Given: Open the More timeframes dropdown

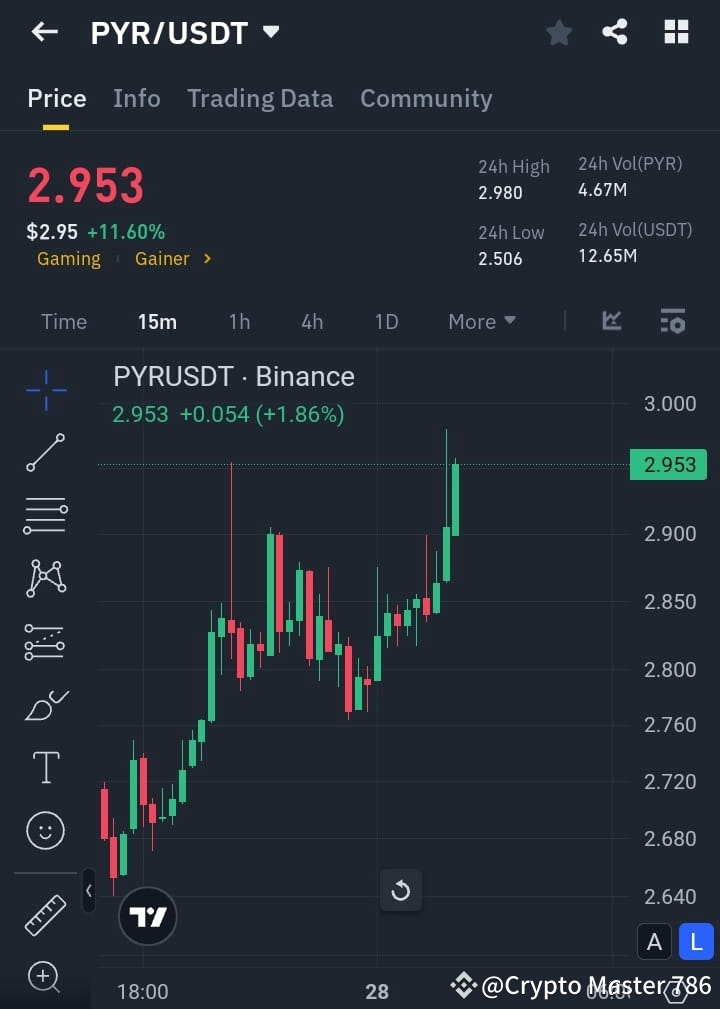Looking at the screenshot, I should (482, 321).
